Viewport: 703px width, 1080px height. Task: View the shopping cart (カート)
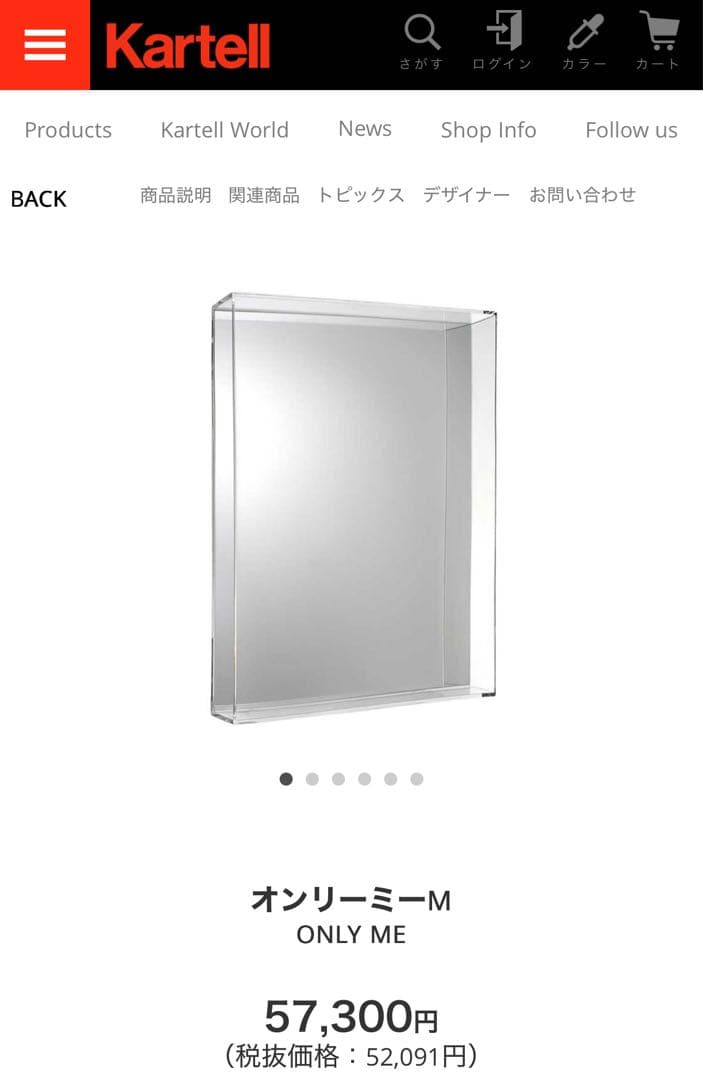pos(658,42)
